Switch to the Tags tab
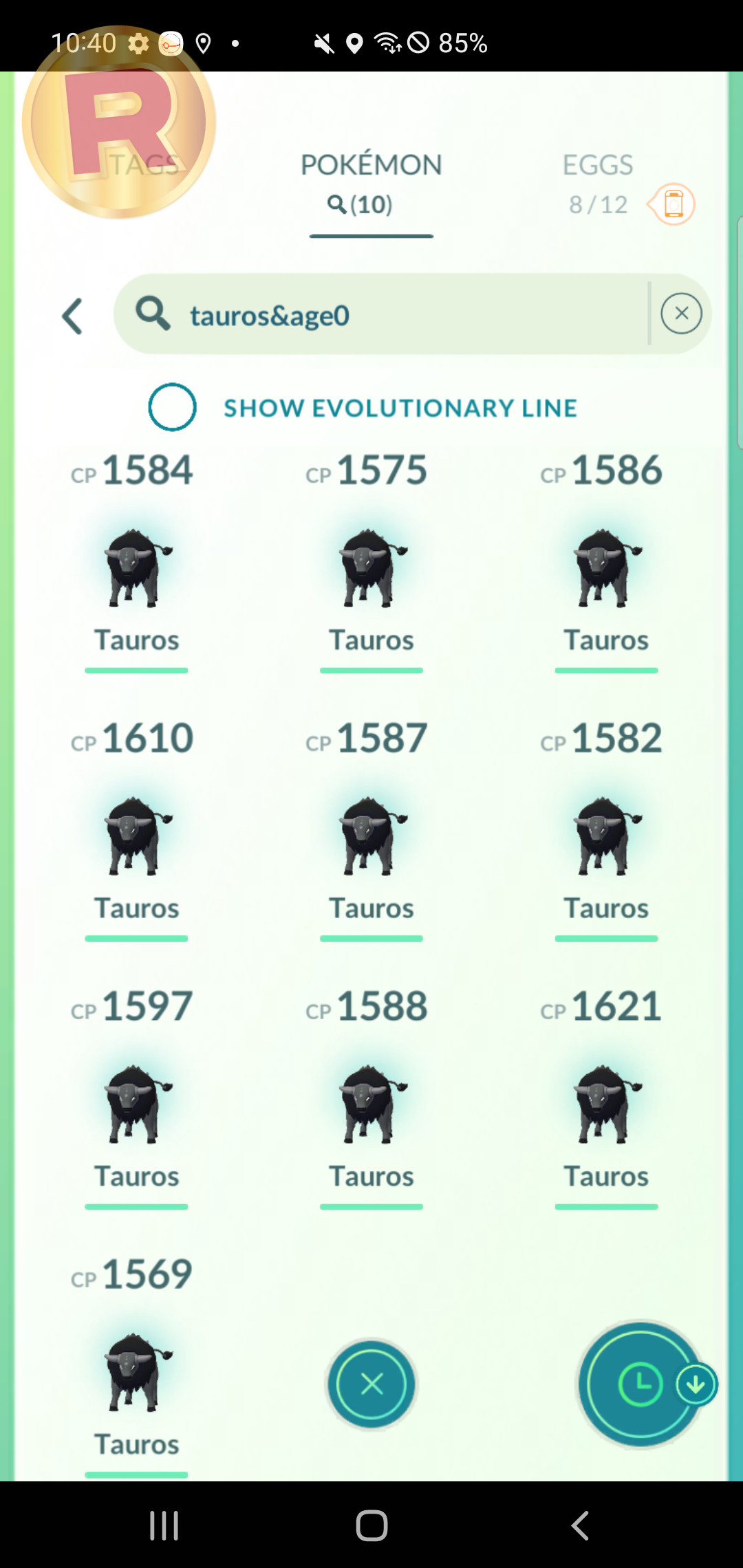Image resolution: width=743 pixels, height=1568 pixels. (144, 165)
